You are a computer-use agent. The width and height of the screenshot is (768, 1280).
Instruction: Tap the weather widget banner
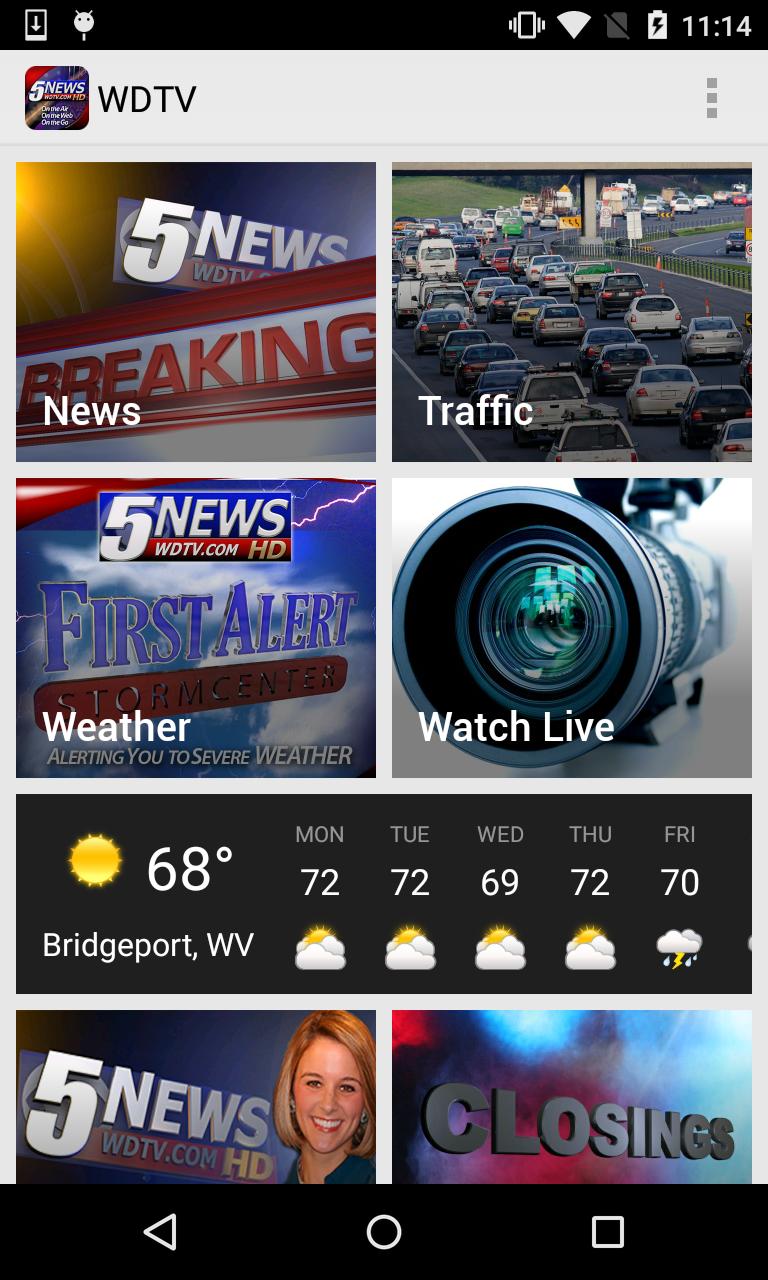coord(384,893)
